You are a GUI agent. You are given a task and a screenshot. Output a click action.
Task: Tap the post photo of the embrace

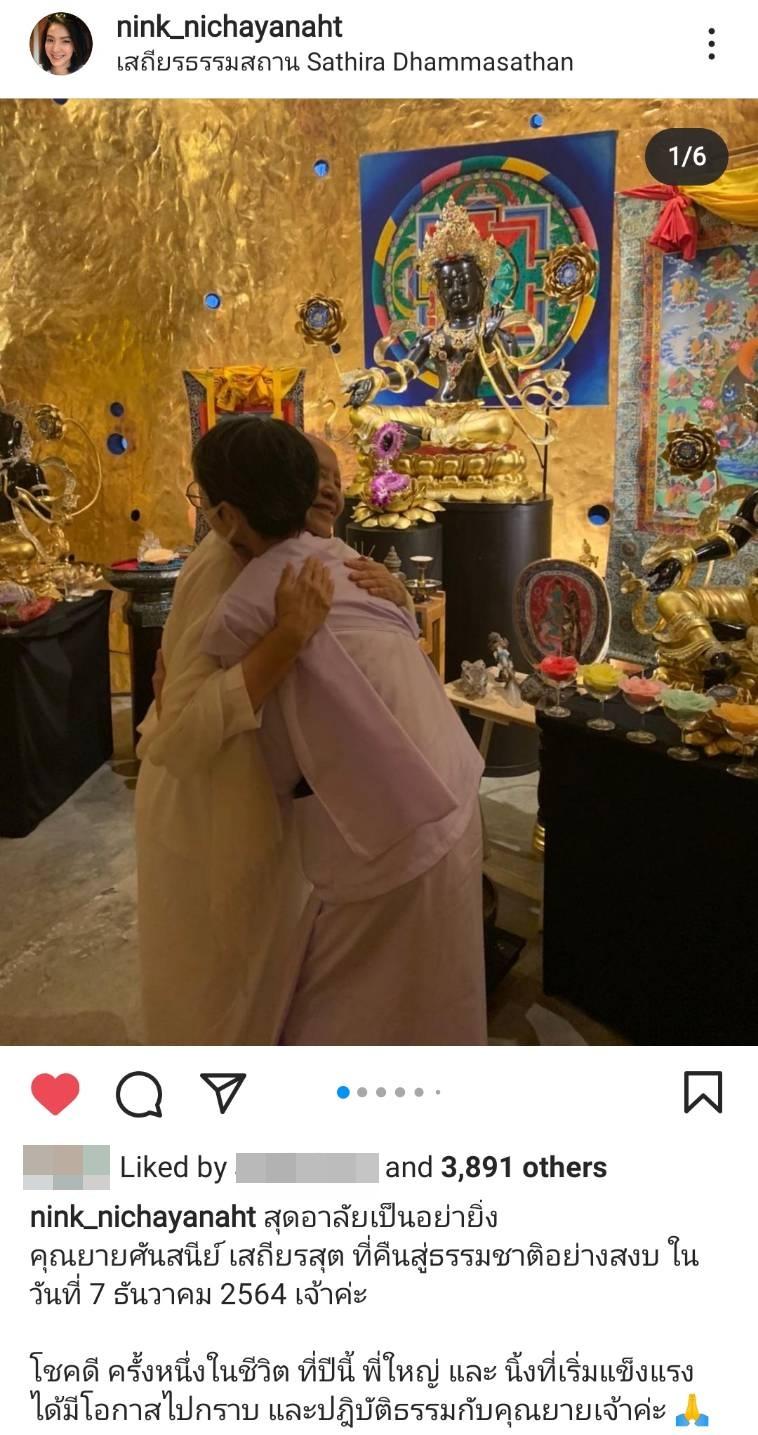[379, 571]
